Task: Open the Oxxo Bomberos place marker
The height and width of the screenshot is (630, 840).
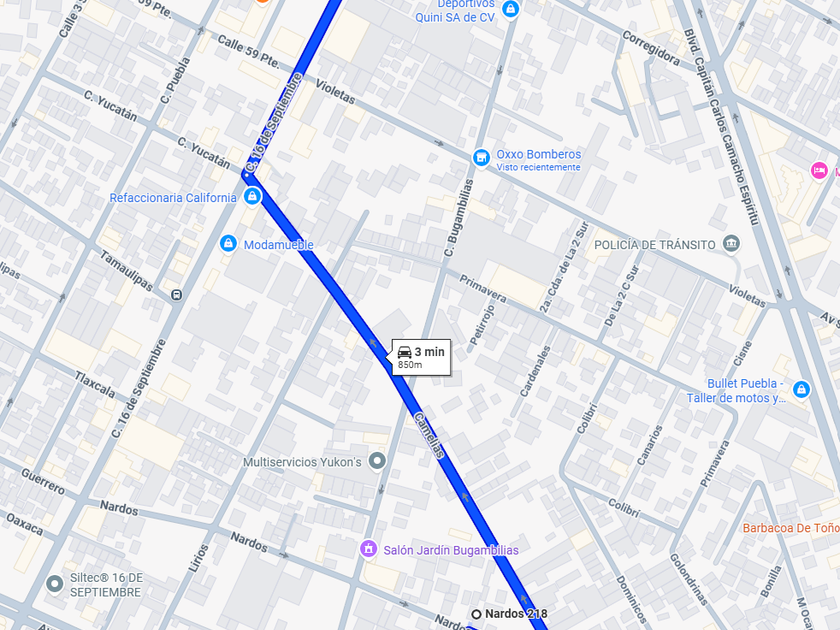Action: 481,158
